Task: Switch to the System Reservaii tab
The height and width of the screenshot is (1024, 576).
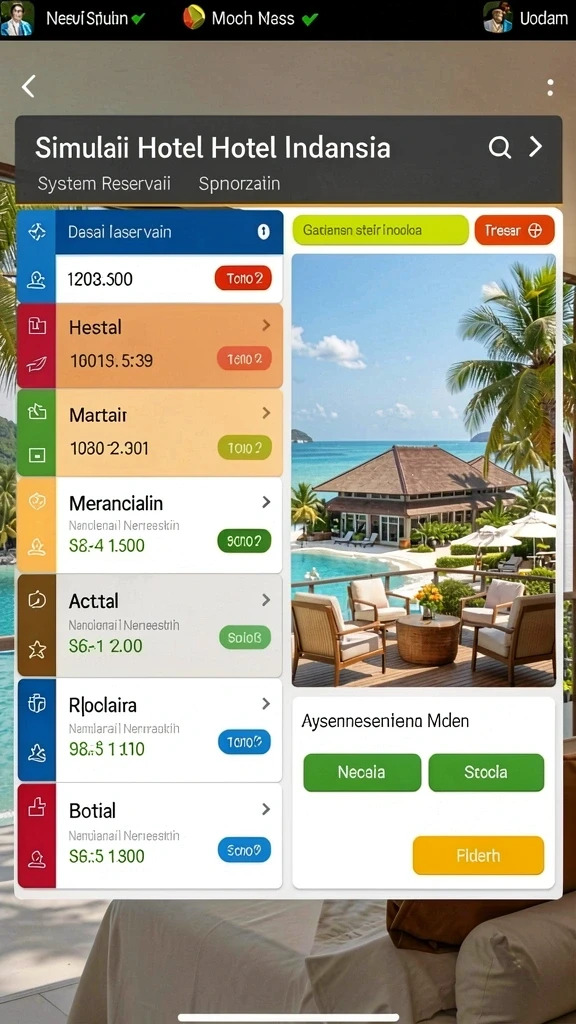Action: (x=104, y=184)
